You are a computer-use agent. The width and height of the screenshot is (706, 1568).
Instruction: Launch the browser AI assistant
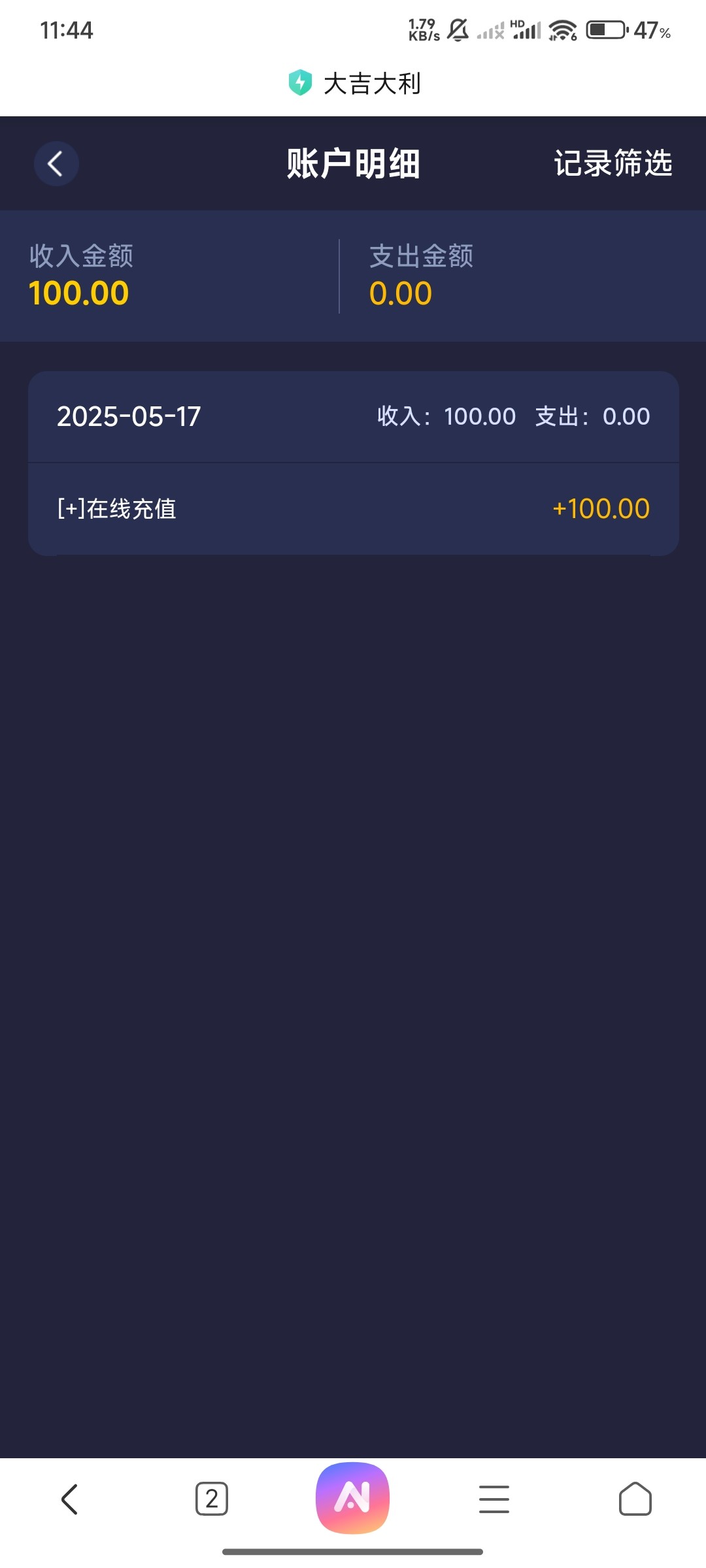[x=353, y=1497]
